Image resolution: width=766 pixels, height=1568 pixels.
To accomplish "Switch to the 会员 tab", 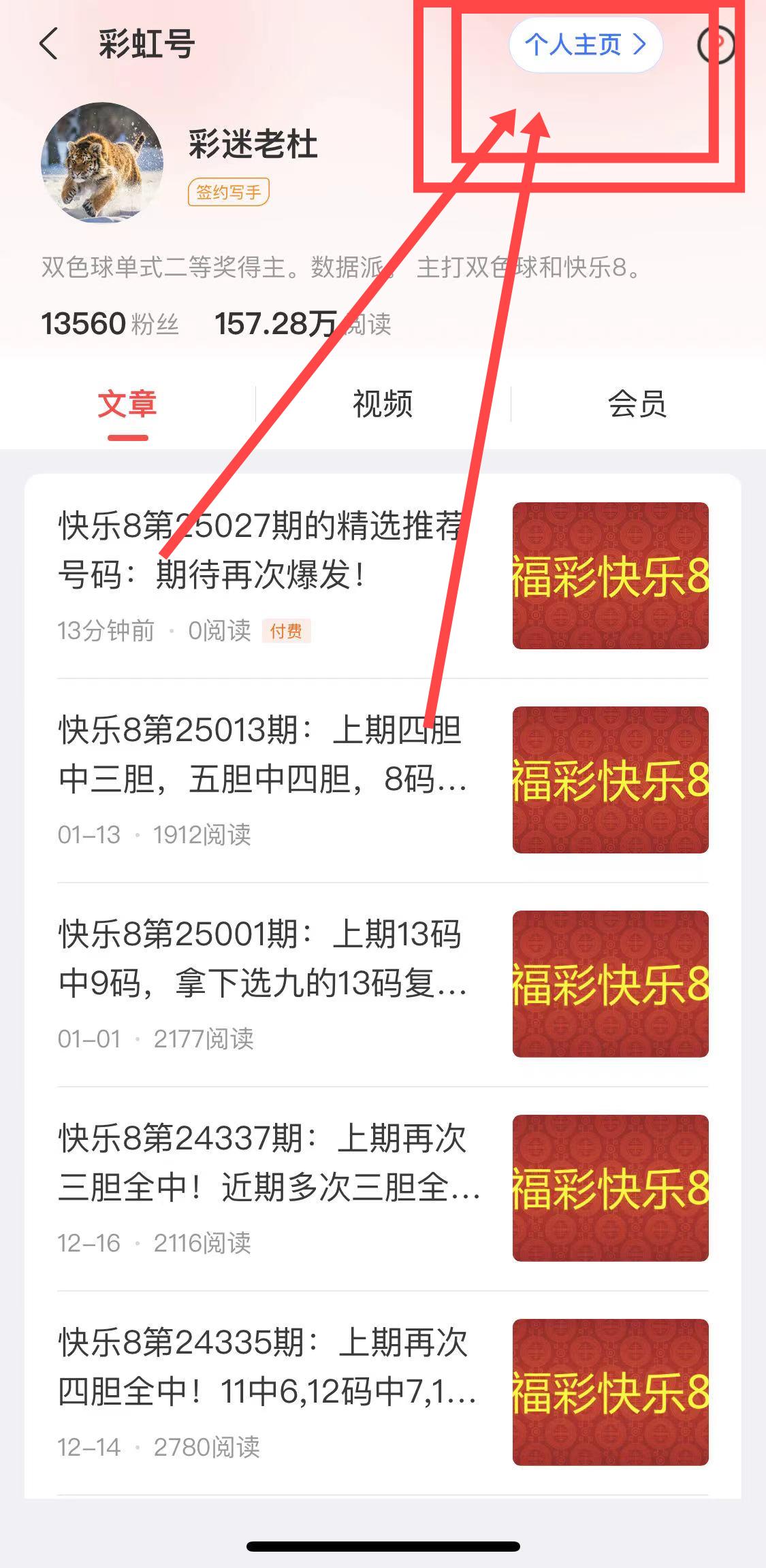I will click(x=637, y=404).
